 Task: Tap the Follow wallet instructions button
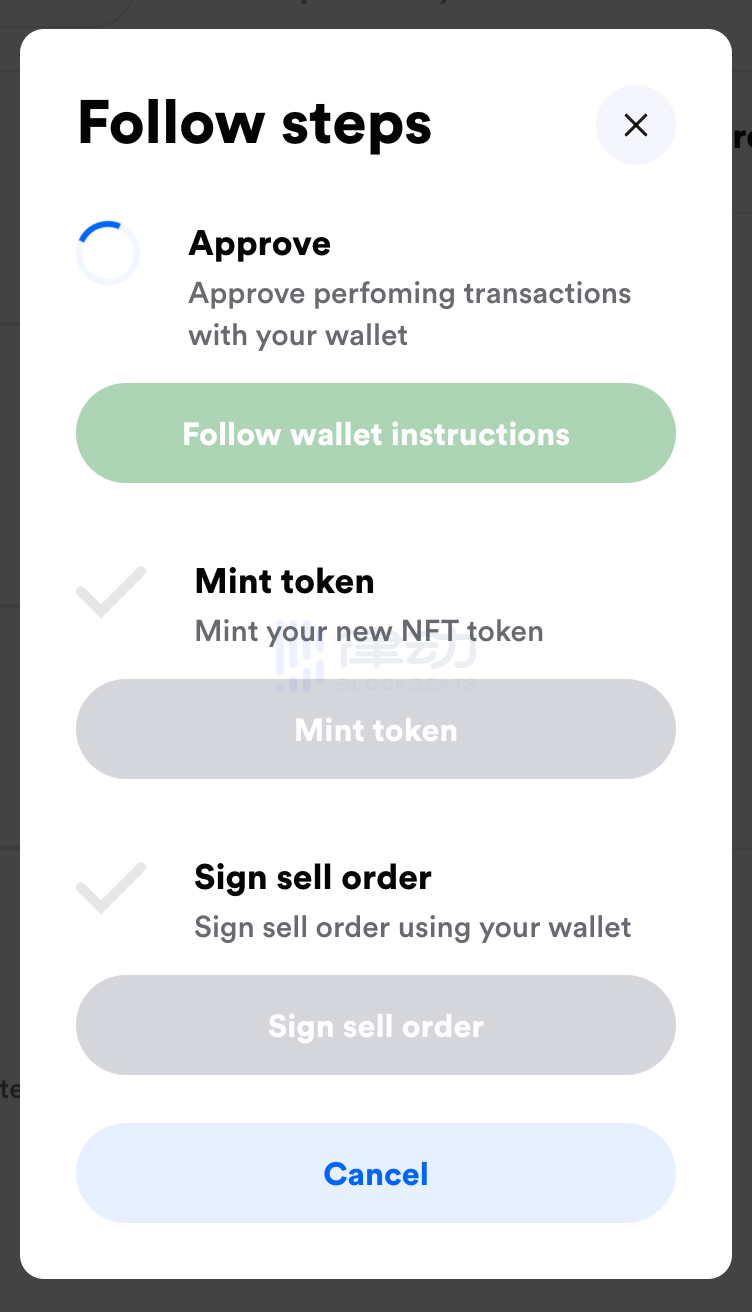coord(376,434)
